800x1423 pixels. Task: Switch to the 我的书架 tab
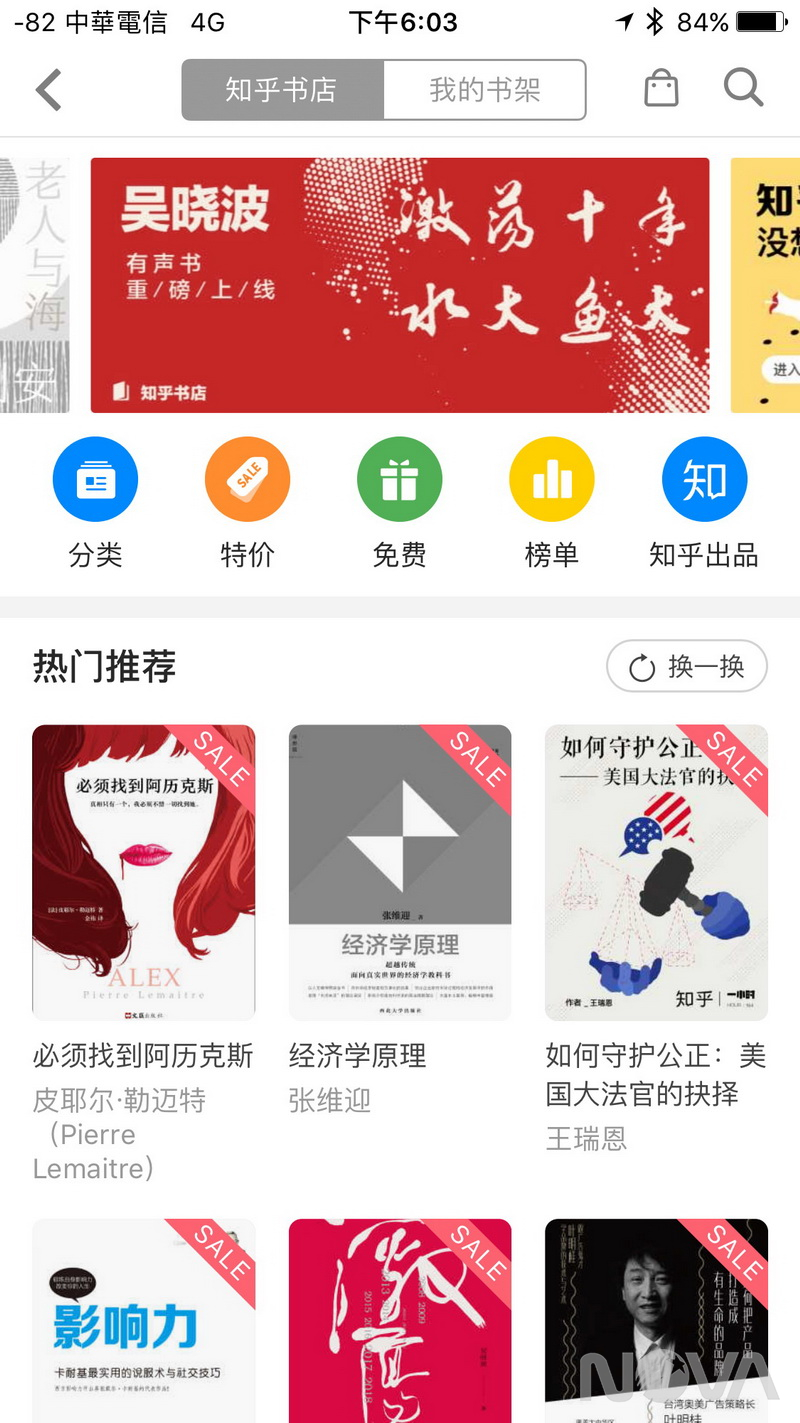(485, 89)
